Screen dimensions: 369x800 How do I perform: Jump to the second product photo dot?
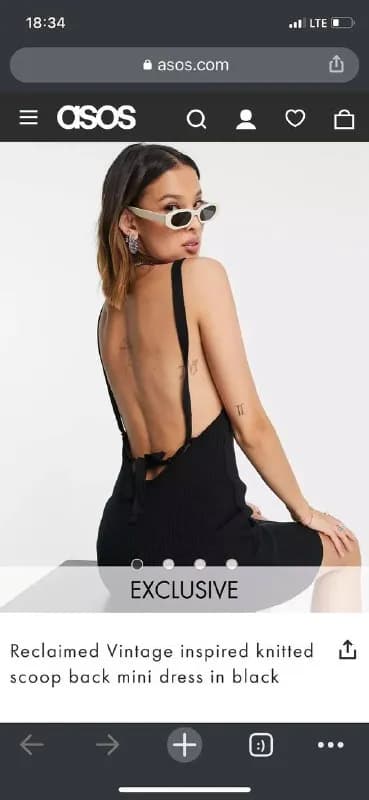[168, 564]
